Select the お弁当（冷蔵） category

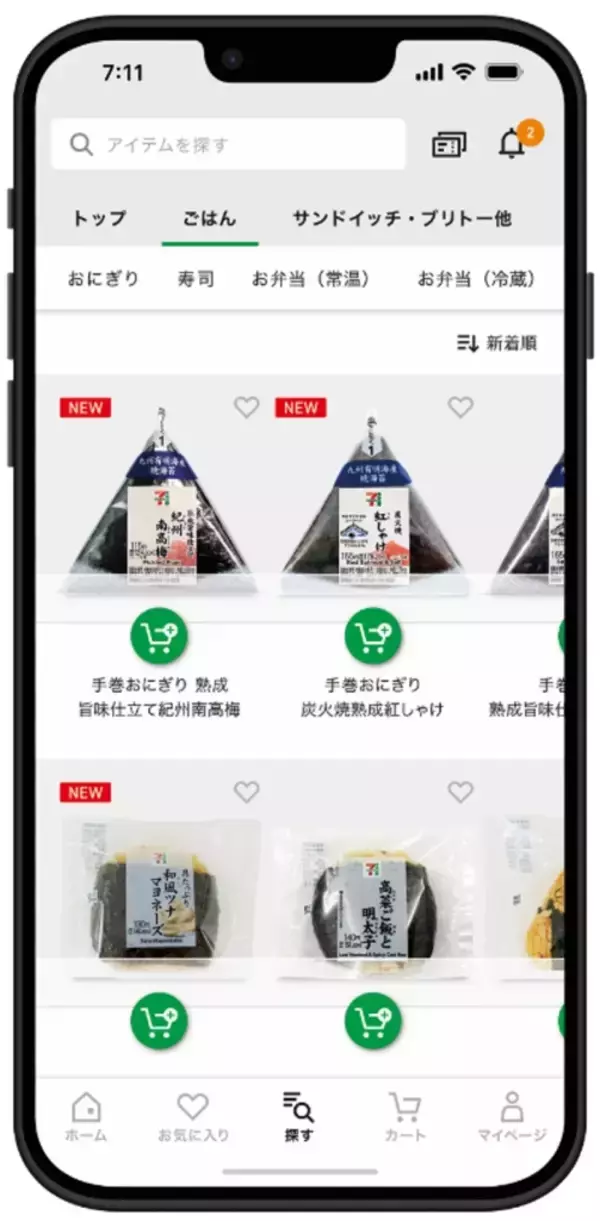[477, 279]
